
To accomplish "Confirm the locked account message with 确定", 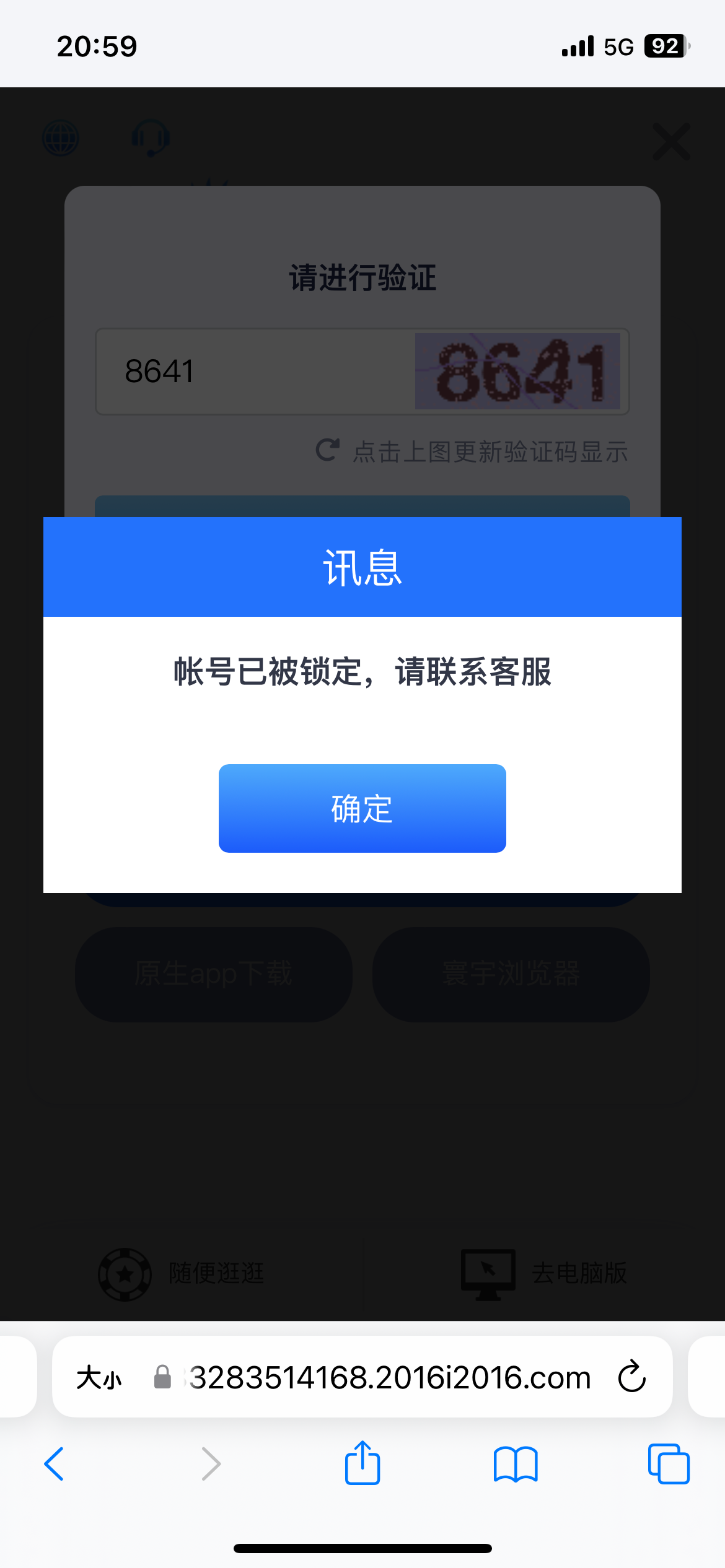I will point(362,808).
